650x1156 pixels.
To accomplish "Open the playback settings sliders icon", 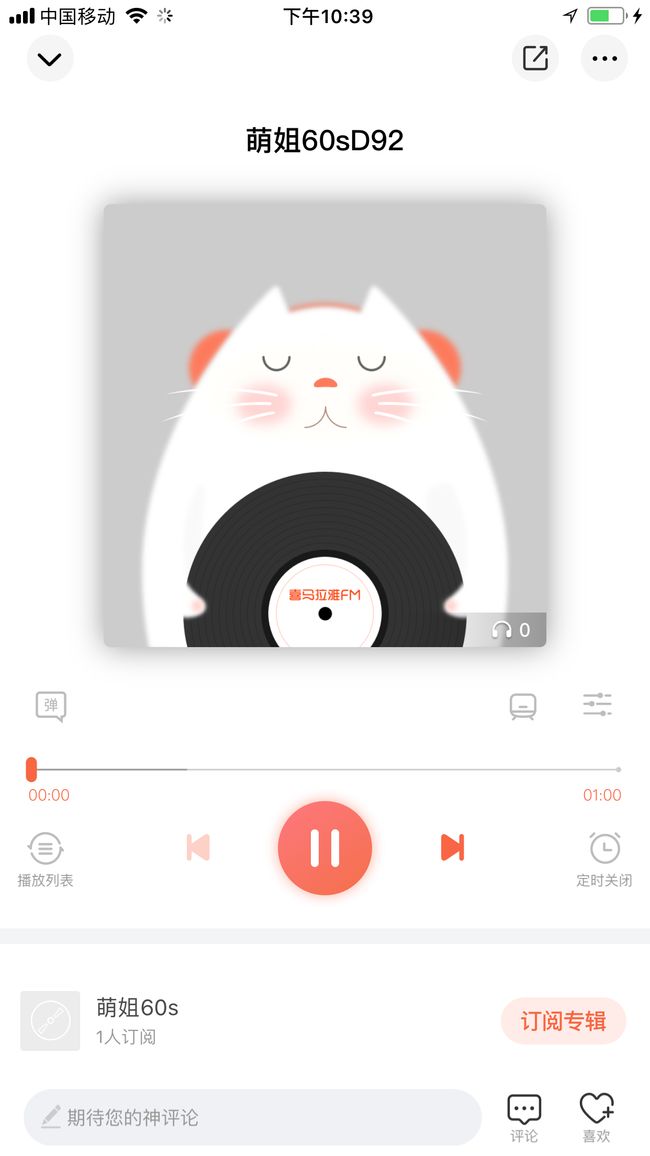I will [597, 704].
